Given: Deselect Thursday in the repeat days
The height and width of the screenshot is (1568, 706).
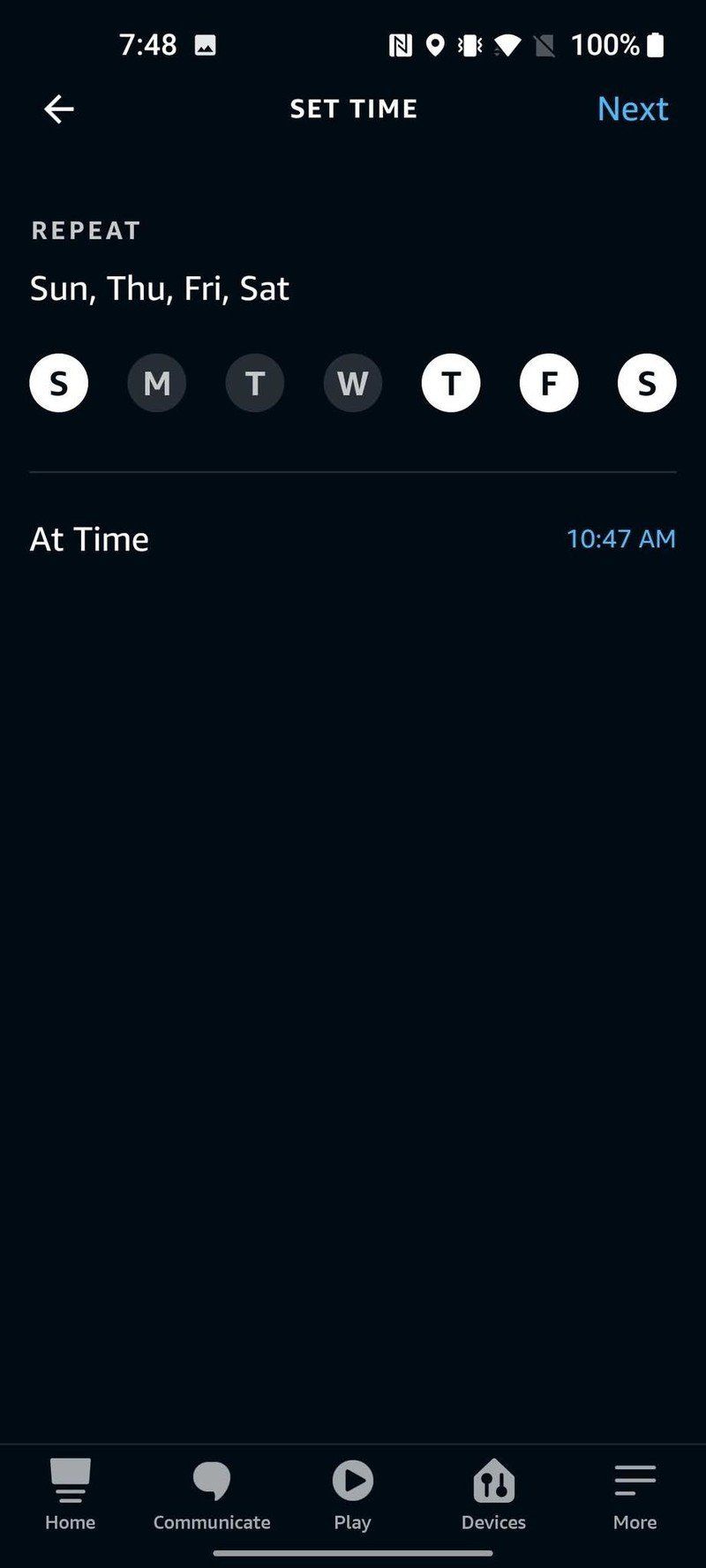Looking at the screenshot, I should (451, 383).
